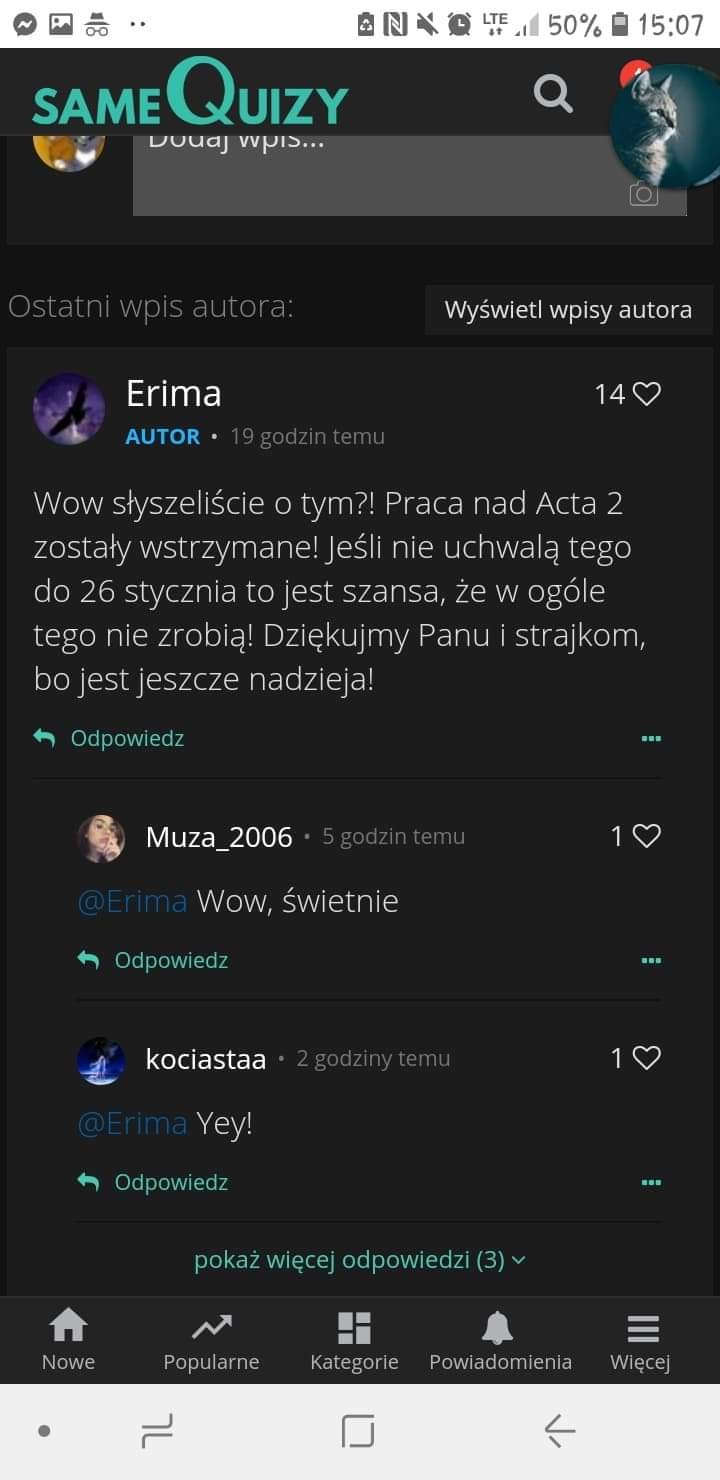The image size is (720, 1480).
Task: Expand 'pokaż więcej odpowiedzi (3)'
Action: 360,1260
